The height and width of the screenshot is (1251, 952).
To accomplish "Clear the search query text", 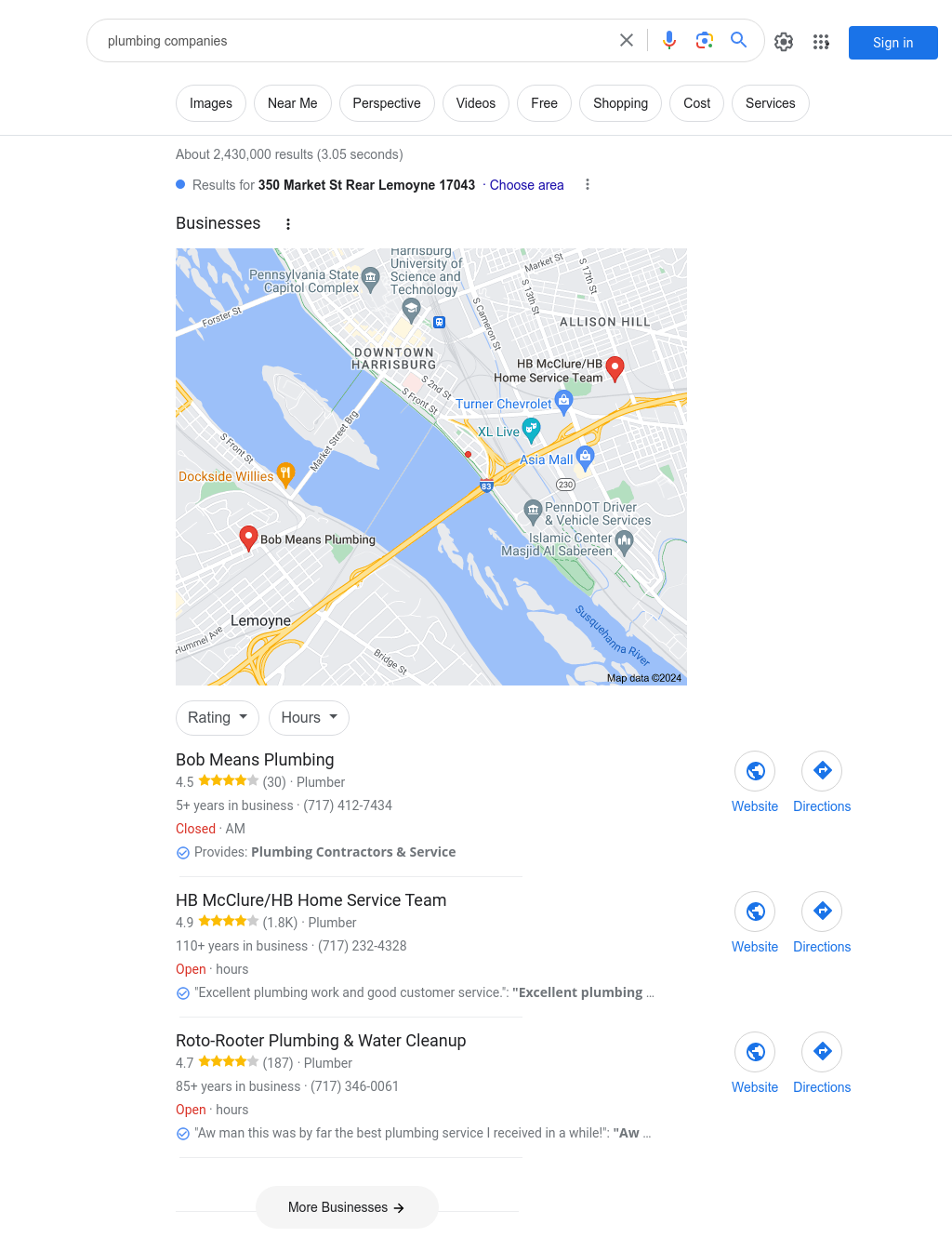I will [627, 40].
